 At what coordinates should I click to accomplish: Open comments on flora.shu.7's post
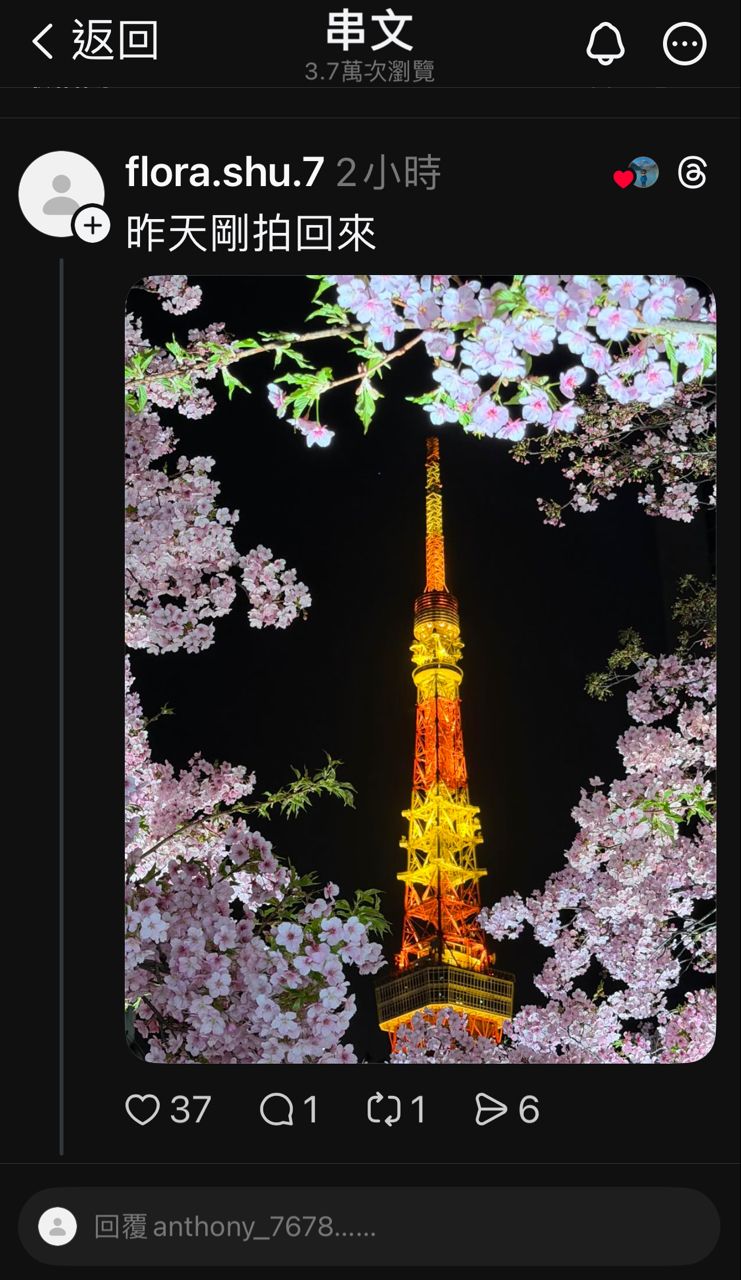[277, 1109]
